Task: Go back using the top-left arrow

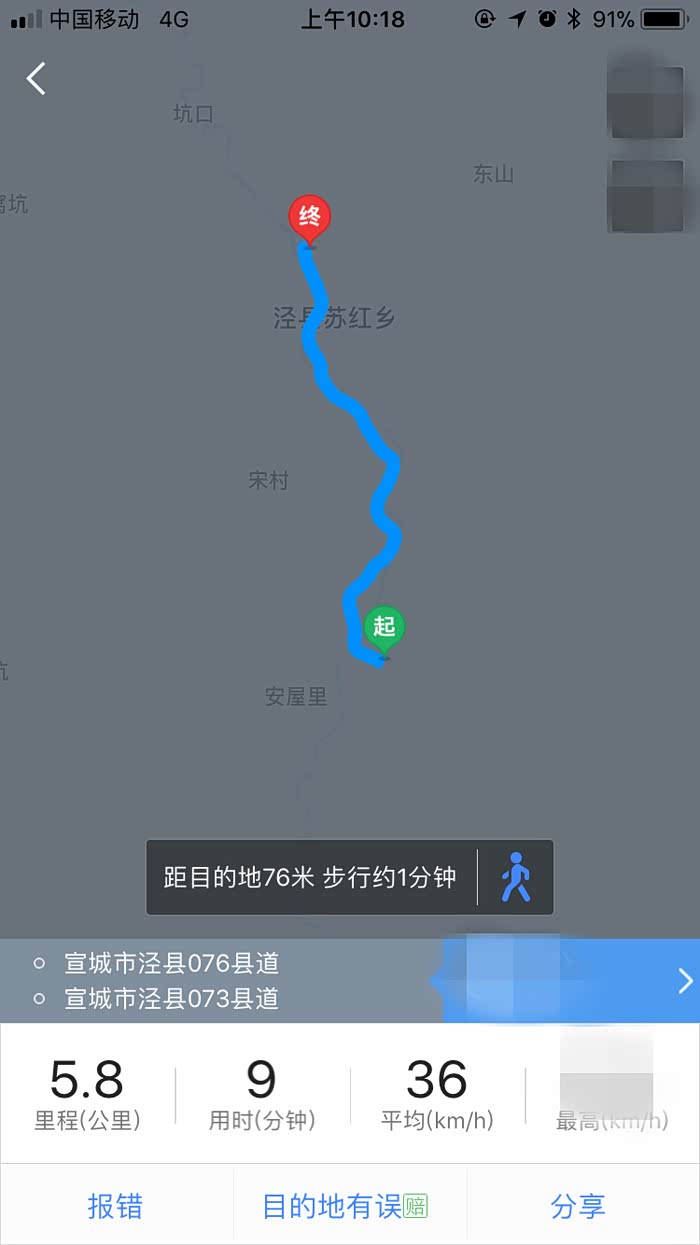Action: pos(37,78)
